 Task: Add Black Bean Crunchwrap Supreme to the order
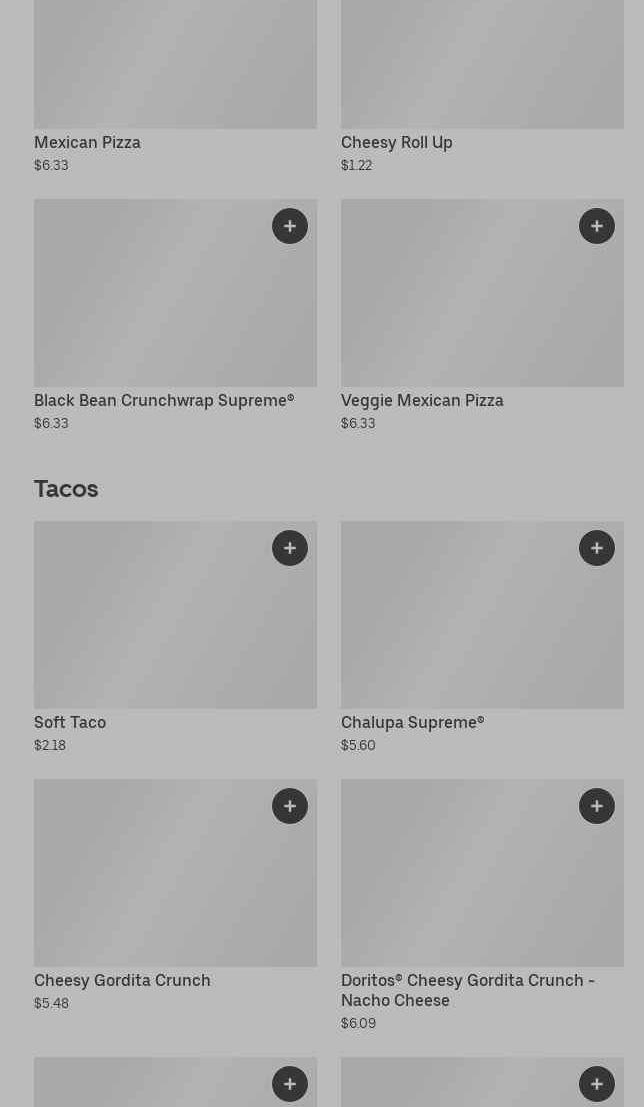click(x=290, y=226)
